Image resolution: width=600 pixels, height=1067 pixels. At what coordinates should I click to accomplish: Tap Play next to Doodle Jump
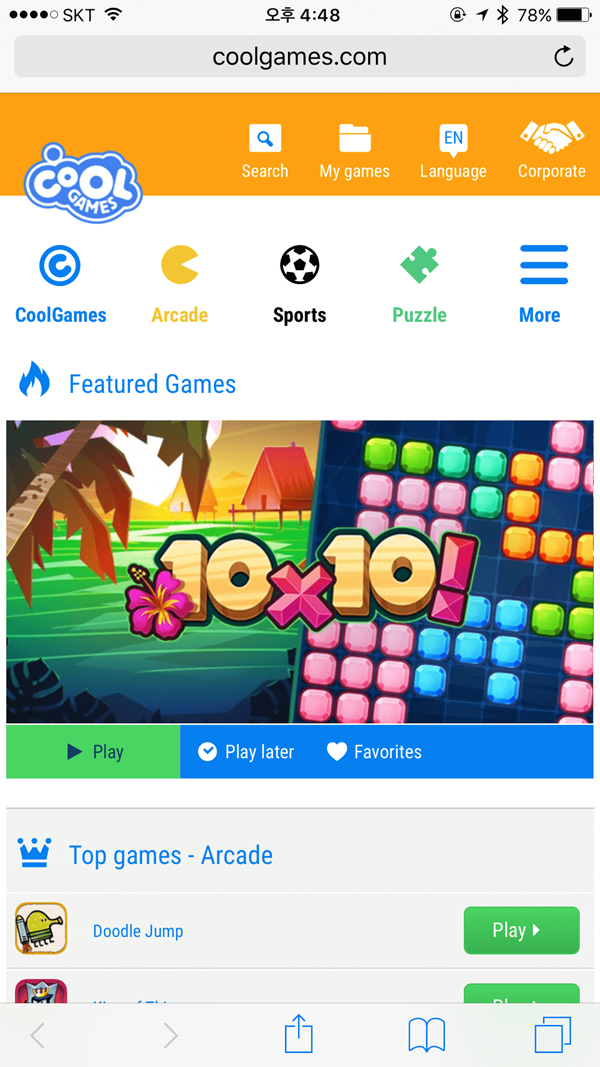[521, 930]
